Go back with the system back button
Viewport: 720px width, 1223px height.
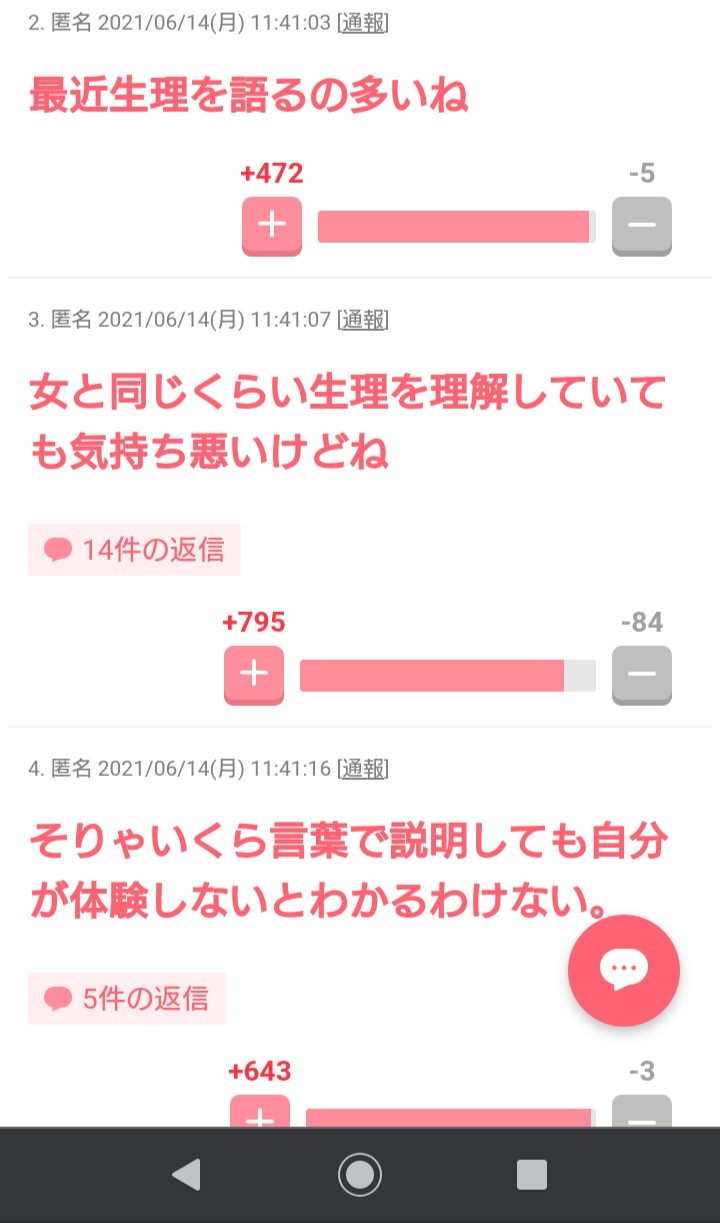point(186,1174)
